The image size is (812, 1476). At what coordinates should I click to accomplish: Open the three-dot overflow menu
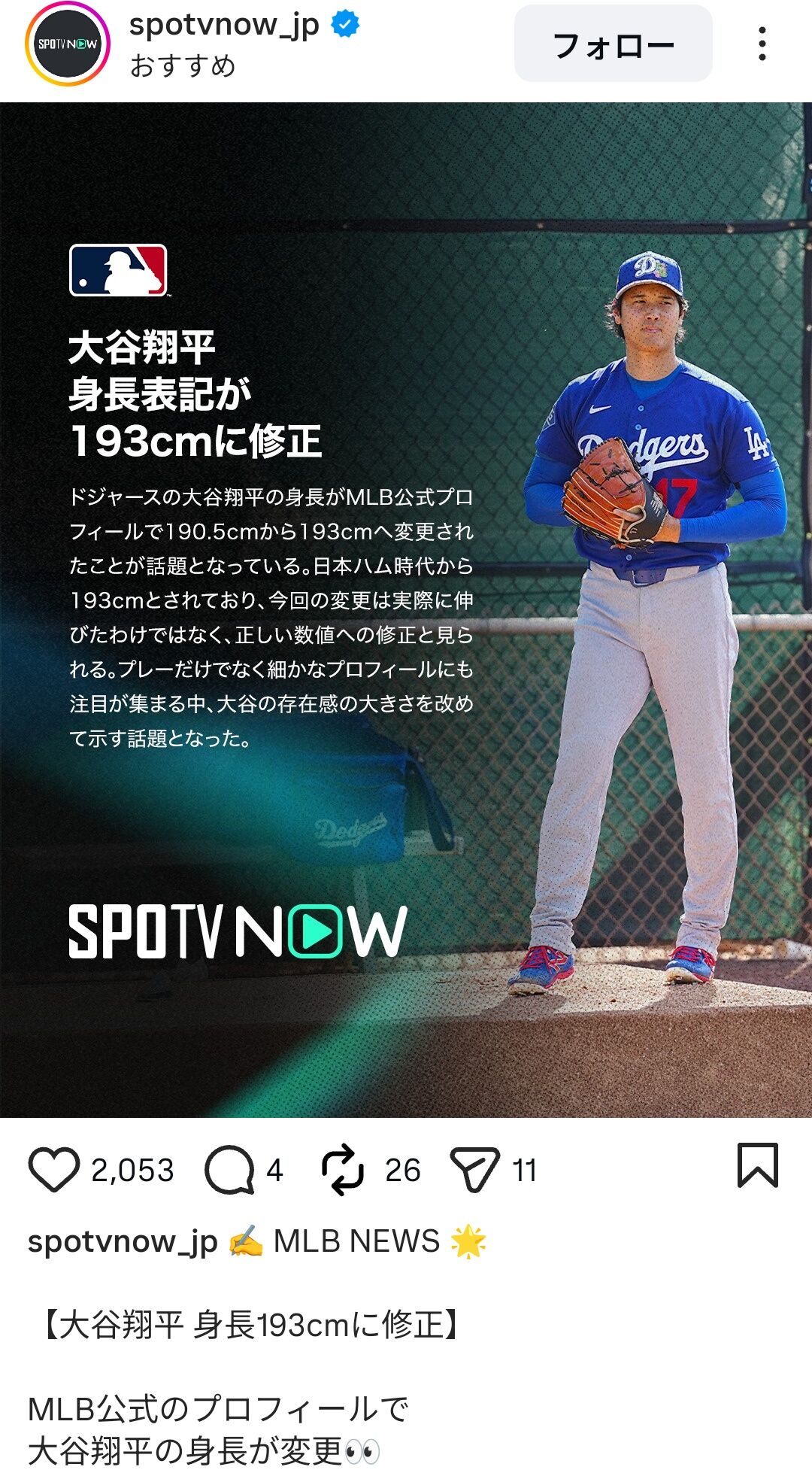(762, 44)
